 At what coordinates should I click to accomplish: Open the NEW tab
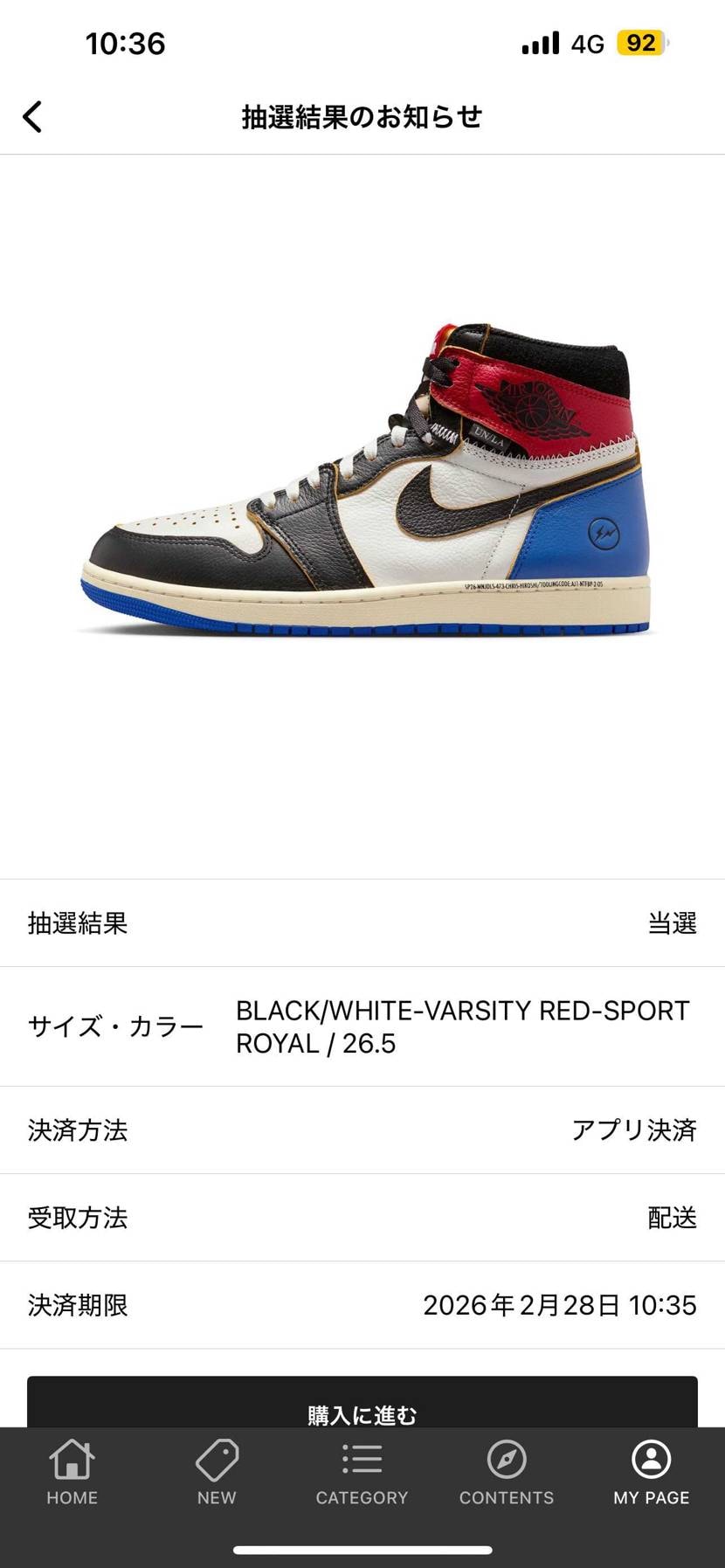[217, 1474]
